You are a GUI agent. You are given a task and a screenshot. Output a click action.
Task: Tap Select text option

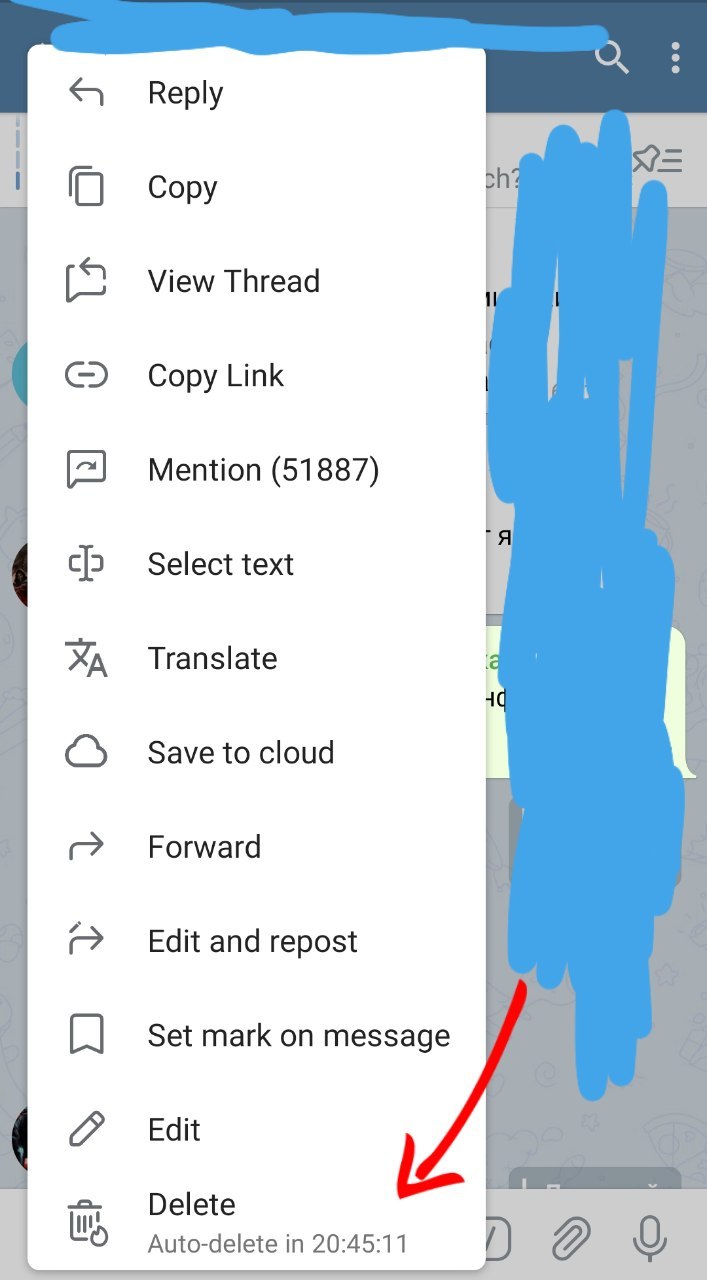pos(257,564)
